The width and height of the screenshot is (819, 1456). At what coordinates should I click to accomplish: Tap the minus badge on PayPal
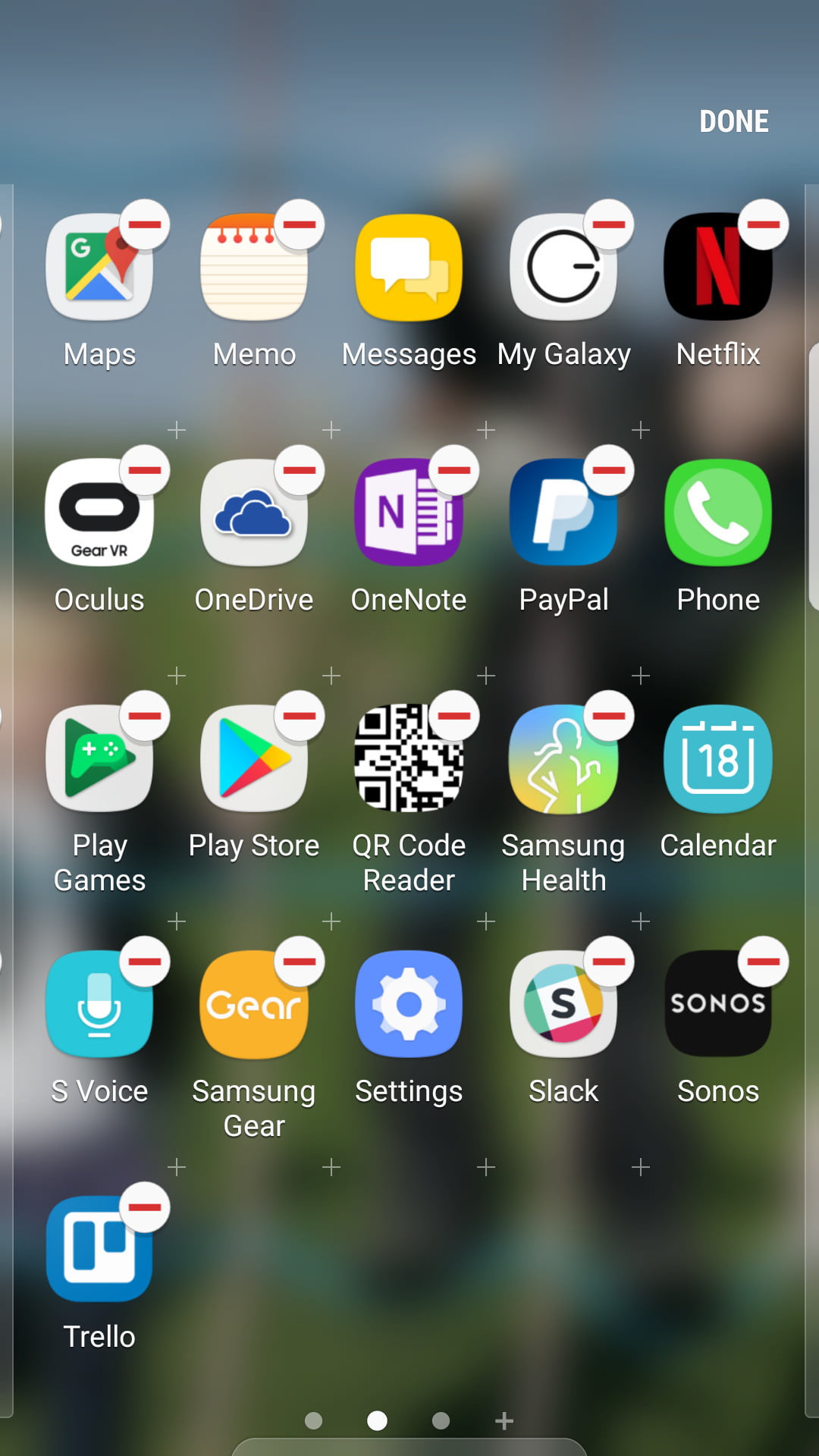coord(608,470)
